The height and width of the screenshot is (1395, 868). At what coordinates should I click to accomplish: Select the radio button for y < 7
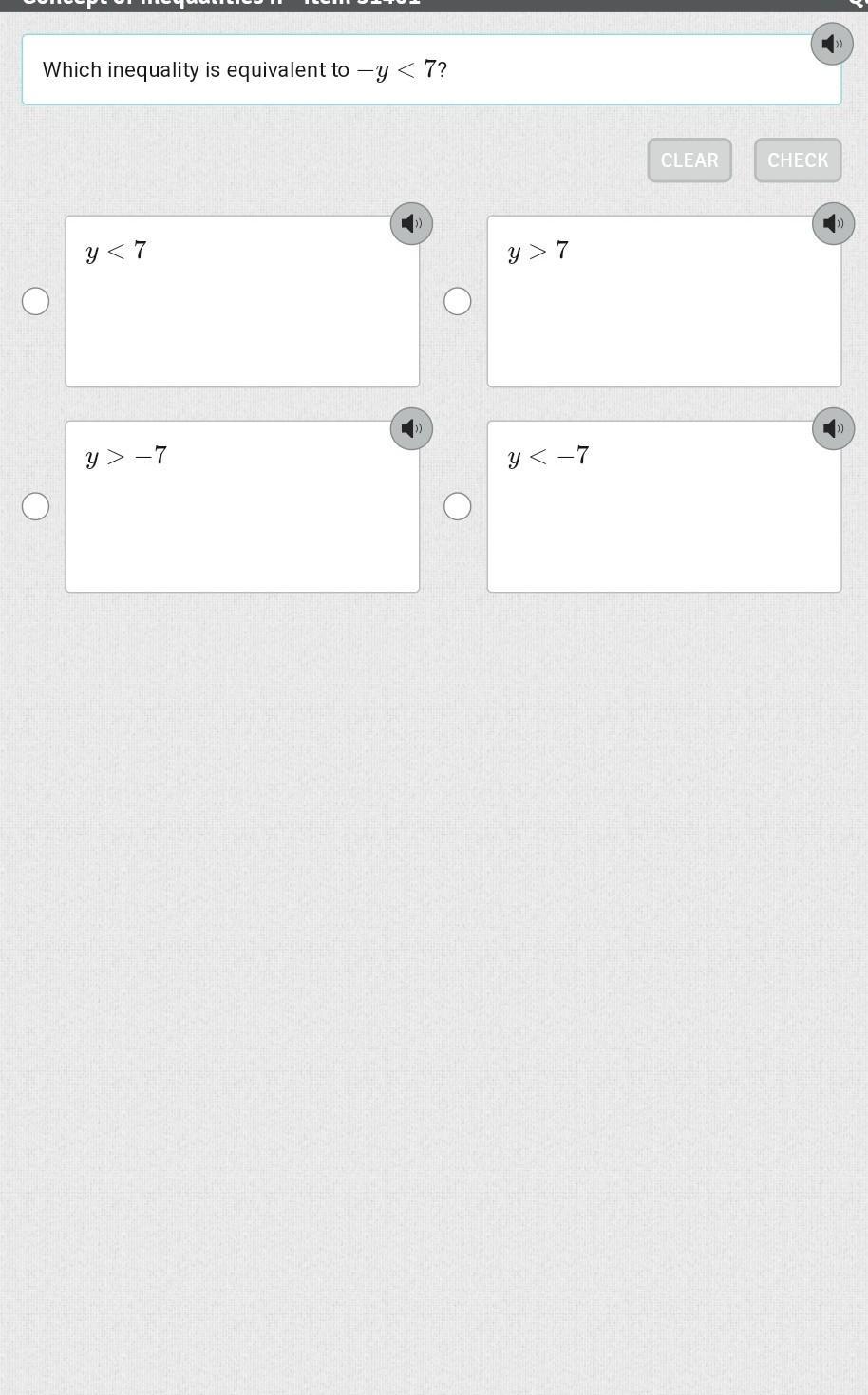35,301
